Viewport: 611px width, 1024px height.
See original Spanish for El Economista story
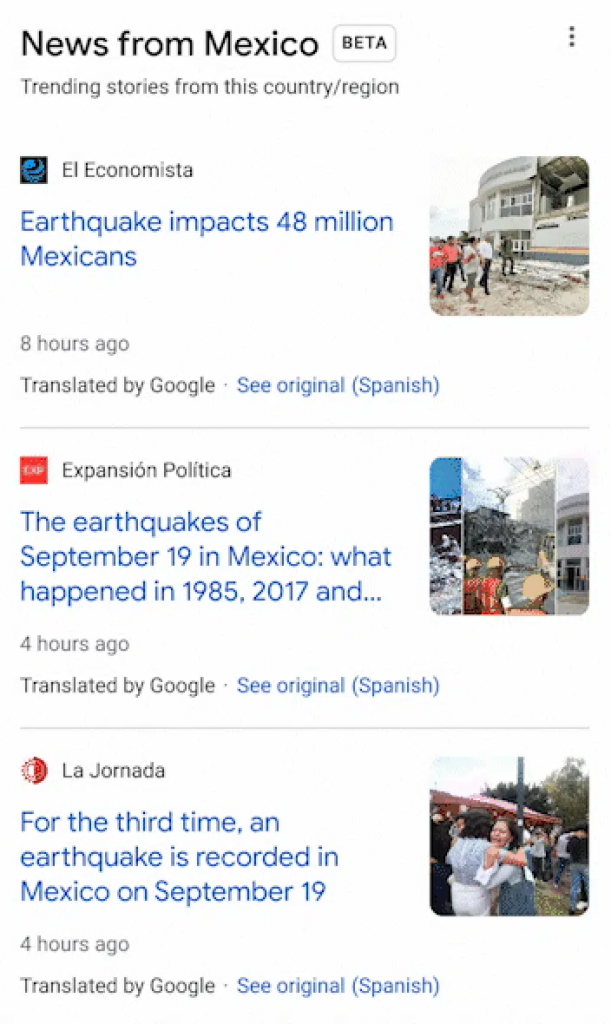point(338,385)
